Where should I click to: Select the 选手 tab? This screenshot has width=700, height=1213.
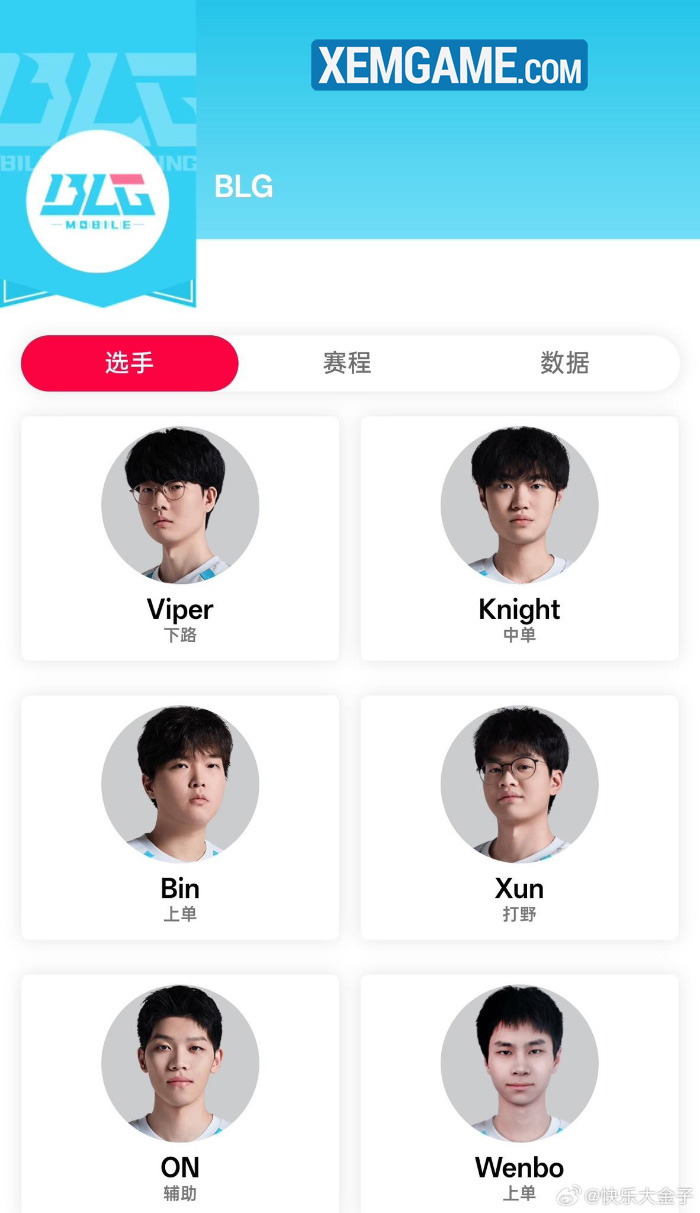130,363
